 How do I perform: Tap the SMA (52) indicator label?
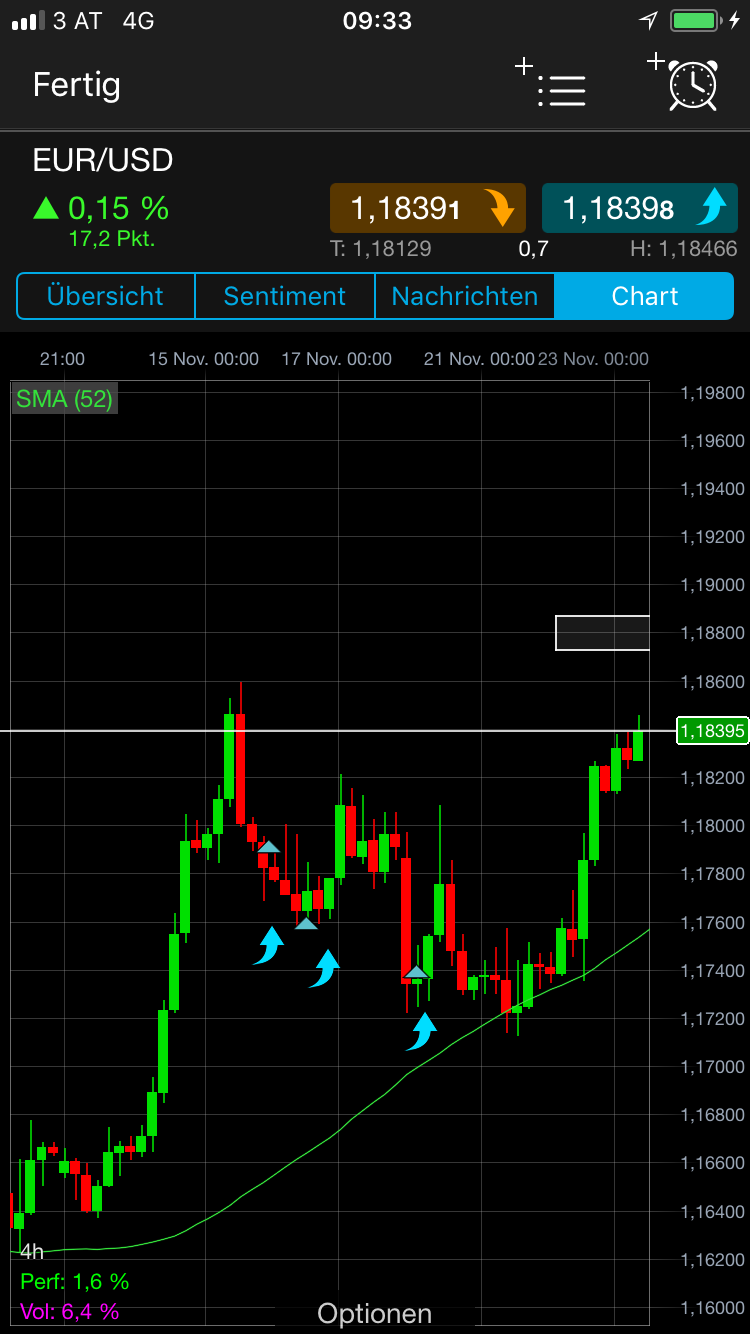(64, 399)
